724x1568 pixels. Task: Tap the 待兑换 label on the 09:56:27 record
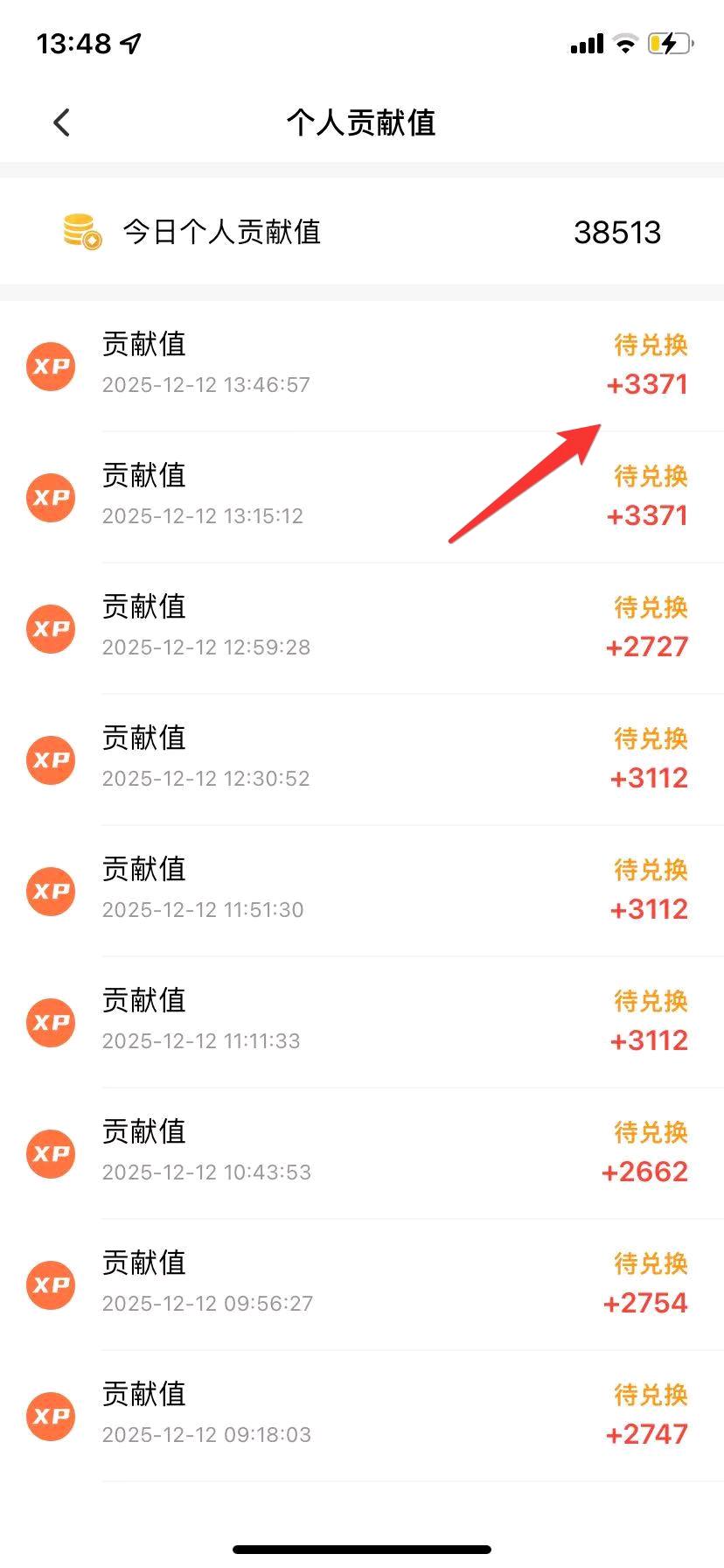coord(651,1263)
